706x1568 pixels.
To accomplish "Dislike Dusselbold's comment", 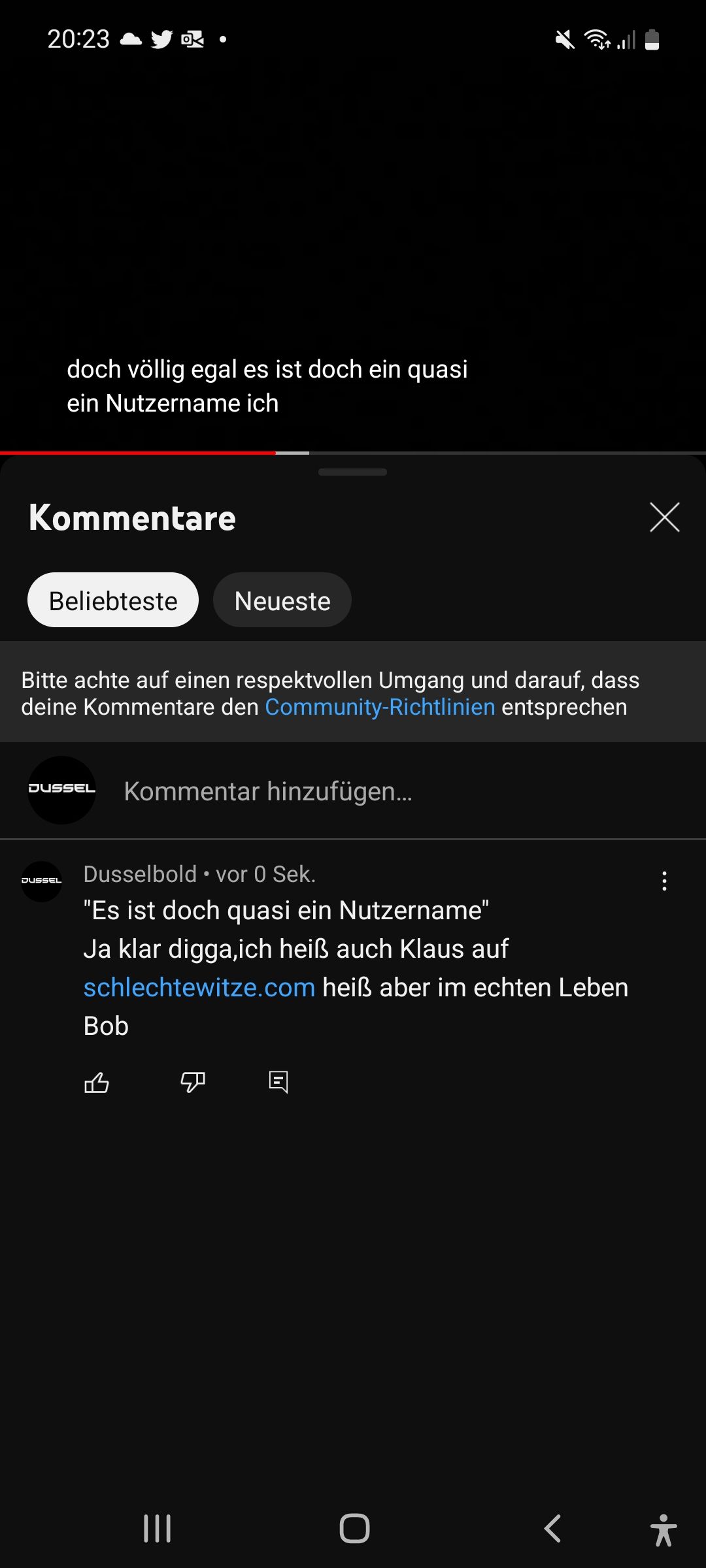I will 192,1083.
